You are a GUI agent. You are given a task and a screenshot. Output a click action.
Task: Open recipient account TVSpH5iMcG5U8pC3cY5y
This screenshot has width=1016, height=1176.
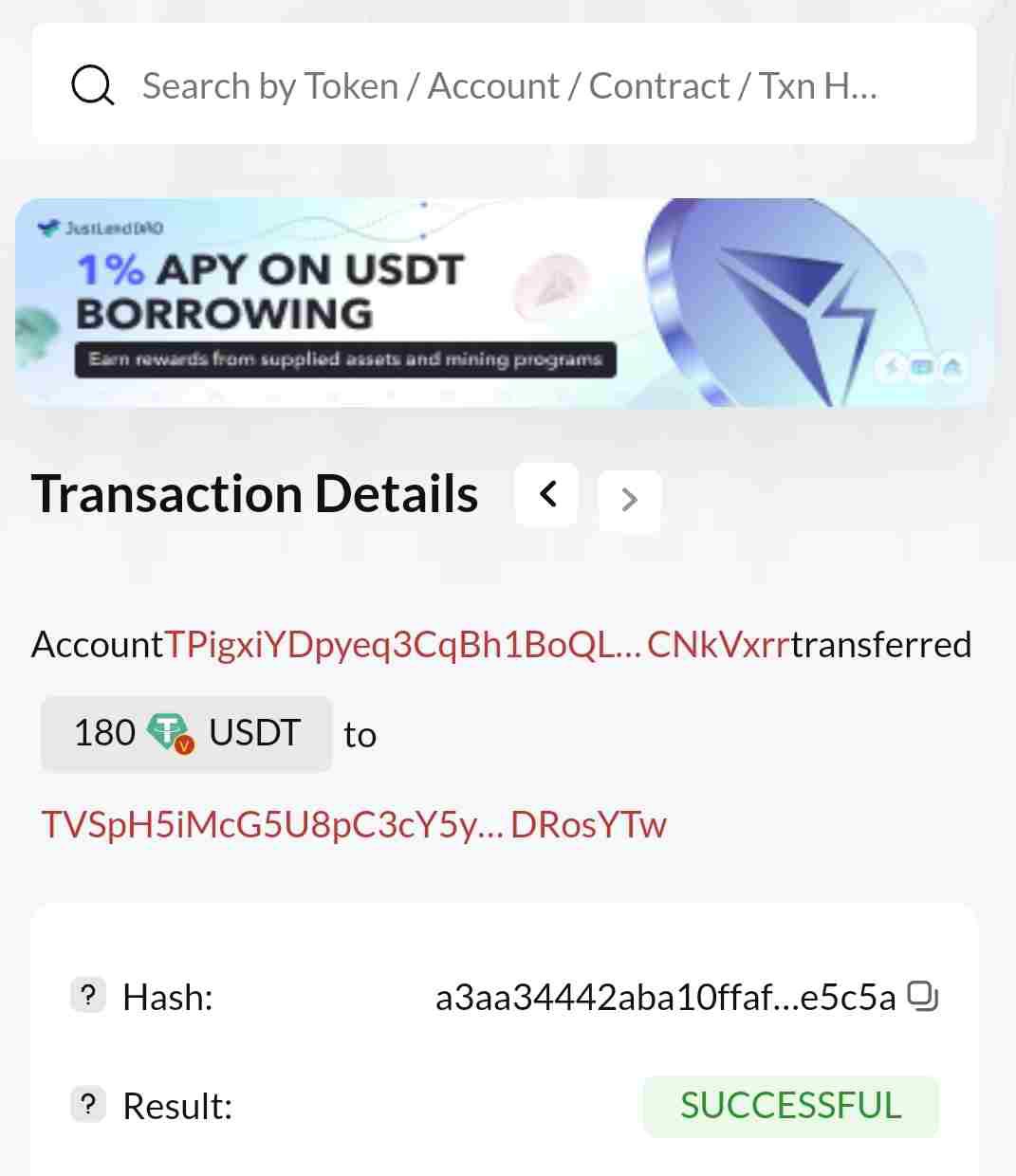[353, 825]
